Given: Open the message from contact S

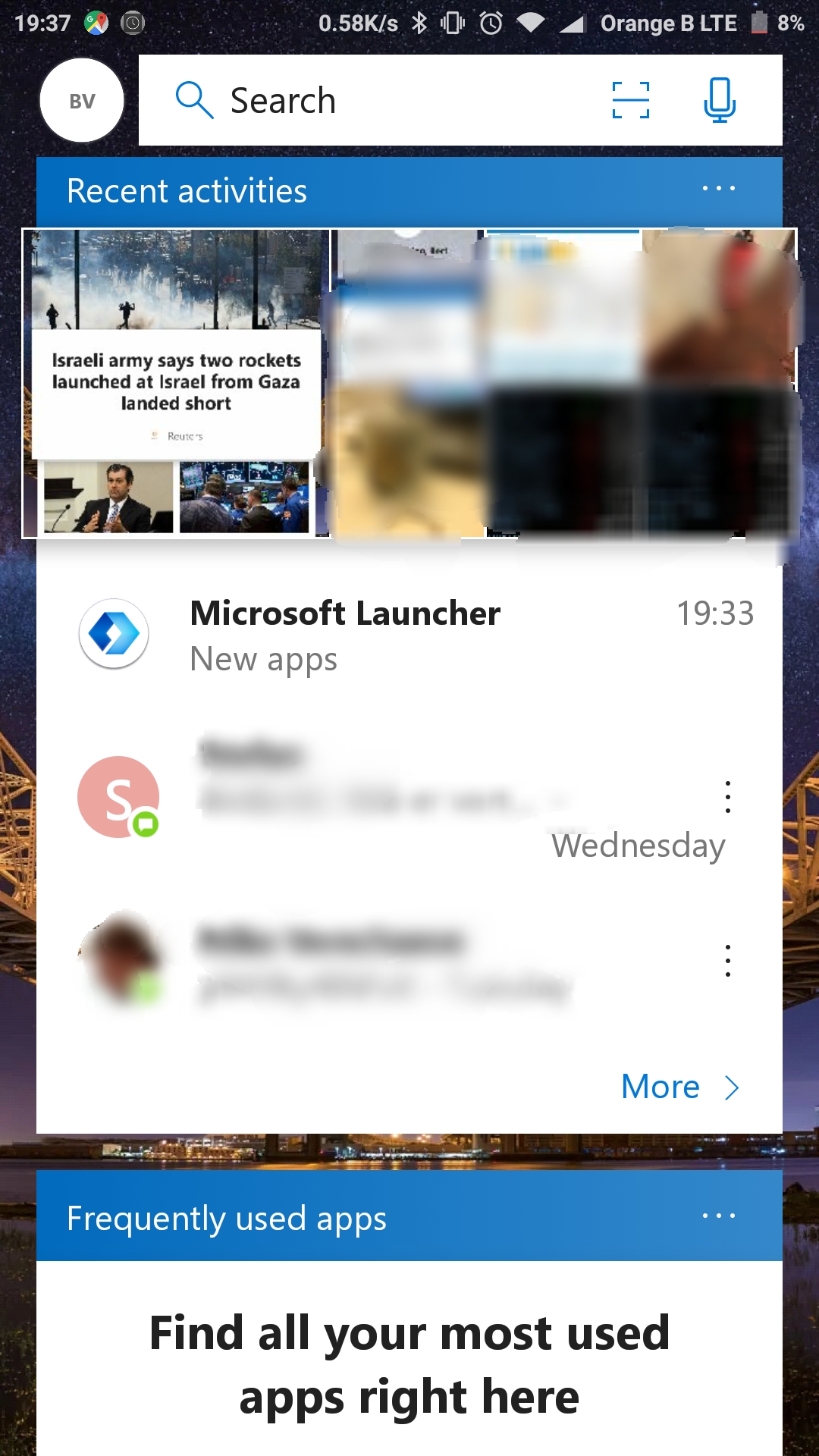Looking at the screenshot, I should (379, 796).
